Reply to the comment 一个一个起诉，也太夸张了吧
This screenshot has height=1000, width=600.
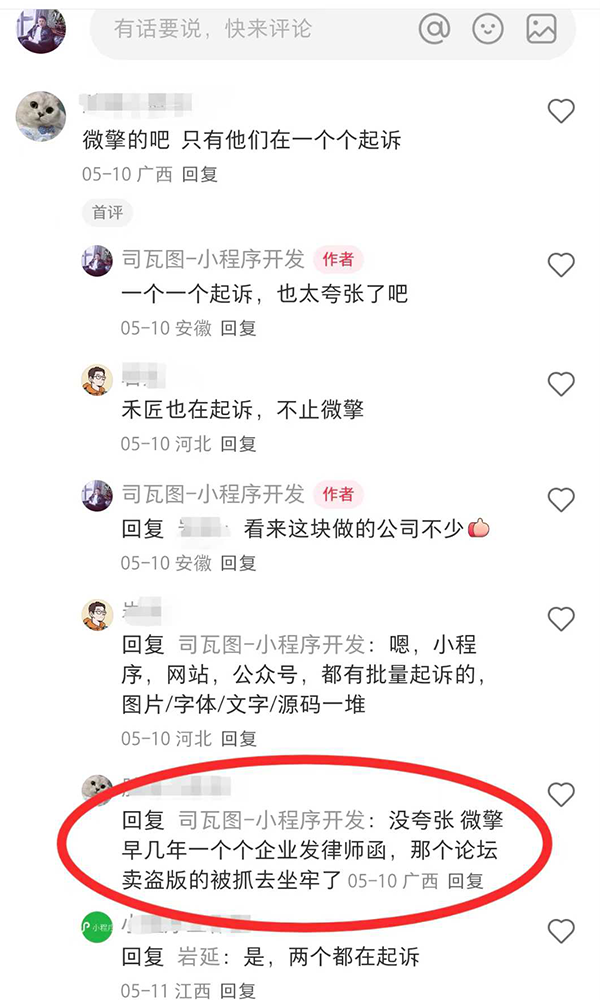tap(238, 327)
